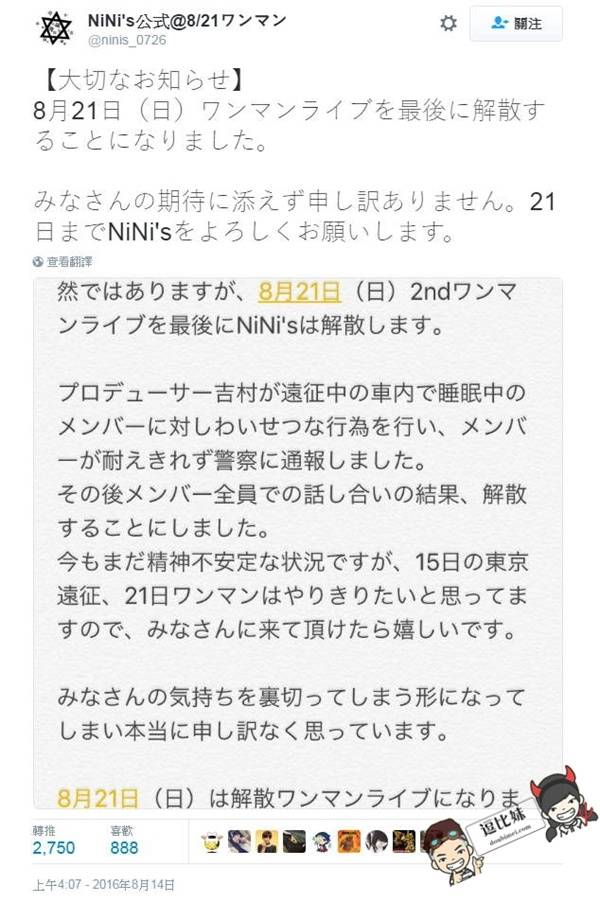The width and height of the screenshot is (600, 903).
Task: Open the NiNi's profile avatar
Action: click(56, 26)
